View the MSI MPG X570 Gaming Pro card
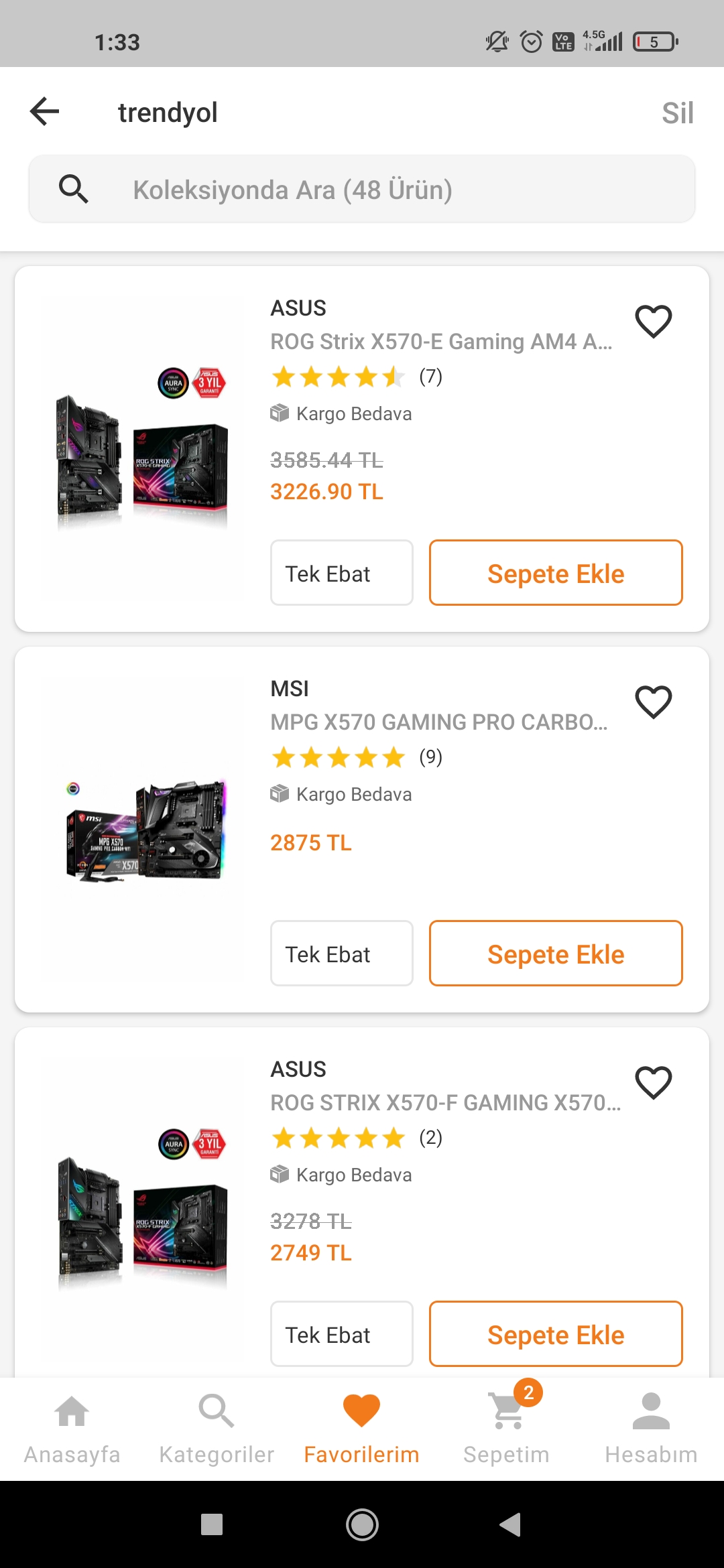The height and width of the screenshot is (1568, 724). [438, 722]
